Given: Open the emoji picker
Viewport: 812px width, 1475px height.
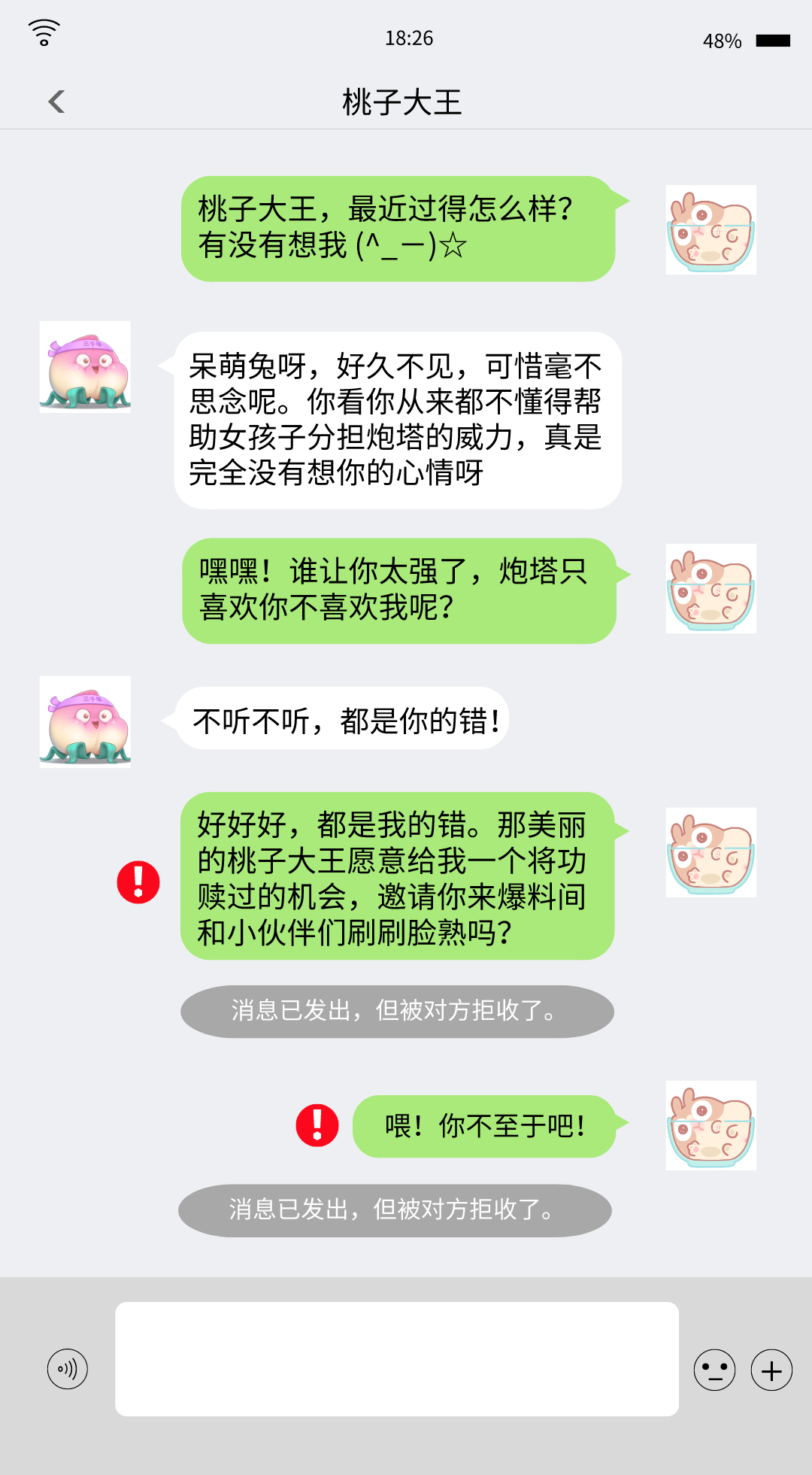Looking at the screenshot, I should click(x=714, y=1370).
